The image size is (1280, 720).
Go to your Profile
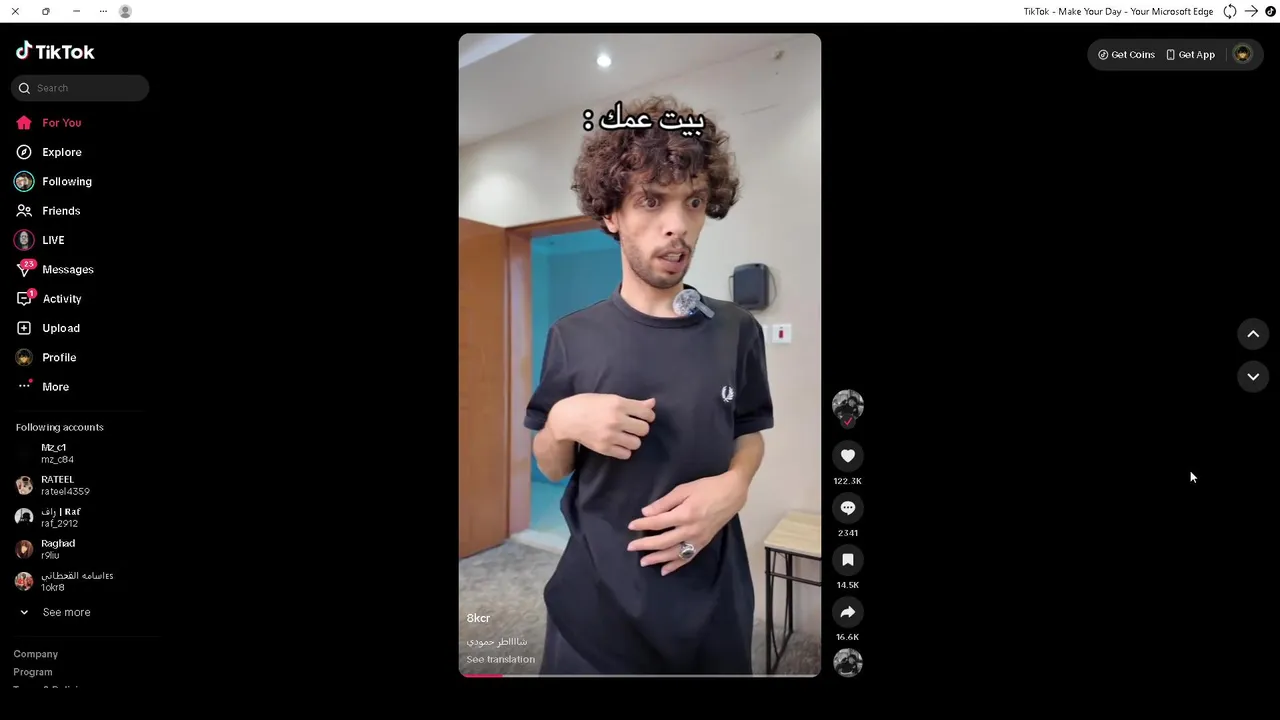[58, 357]
